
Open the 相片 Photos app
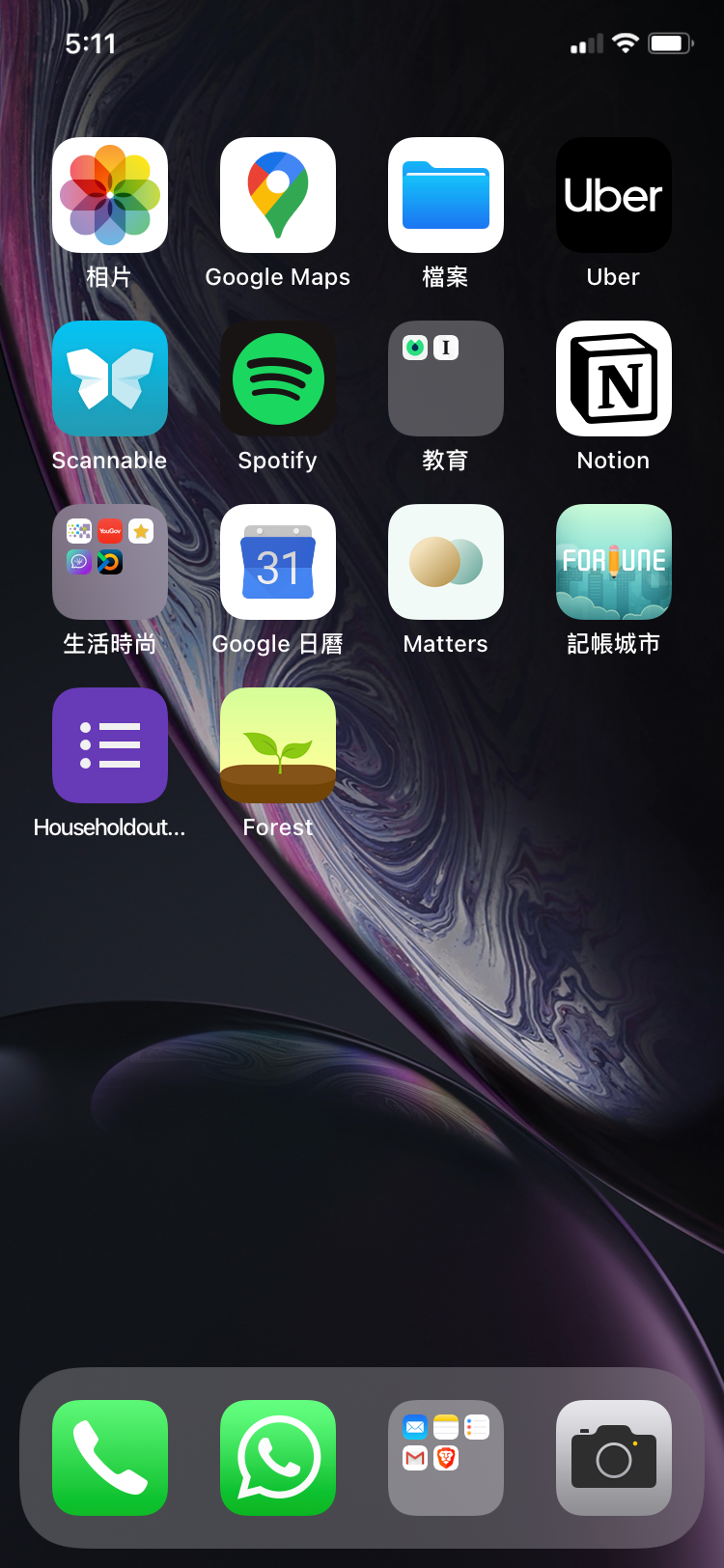click(x=110, y=195)
